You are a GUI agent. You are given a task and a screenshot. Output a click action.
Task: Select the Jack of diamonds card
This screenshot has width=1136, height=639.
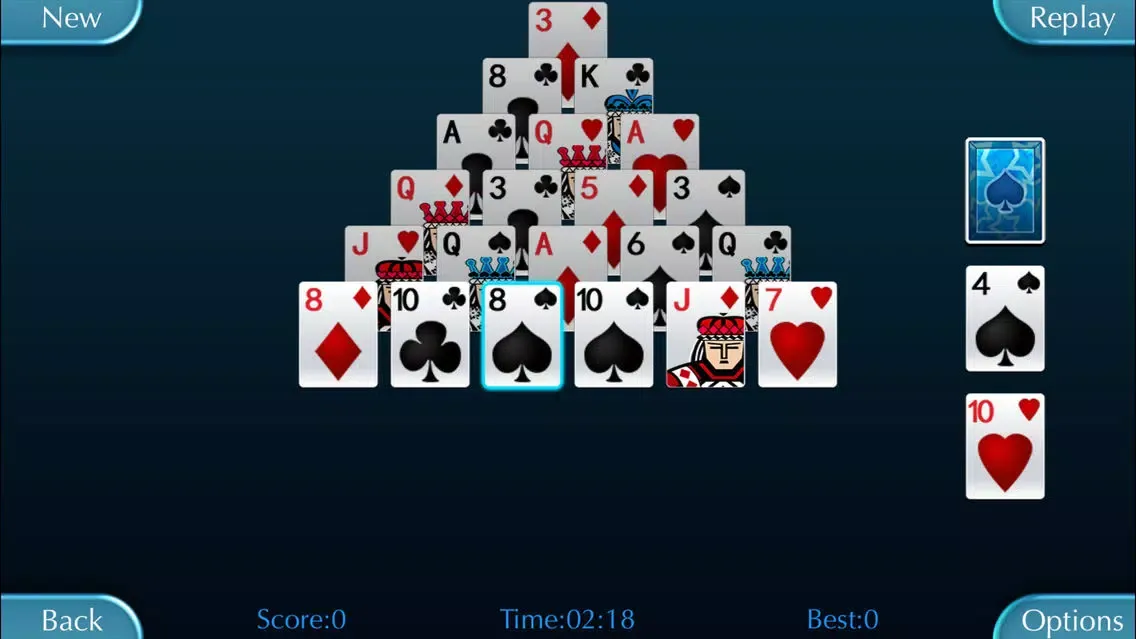pyautogui.click(x=705, y=335)
